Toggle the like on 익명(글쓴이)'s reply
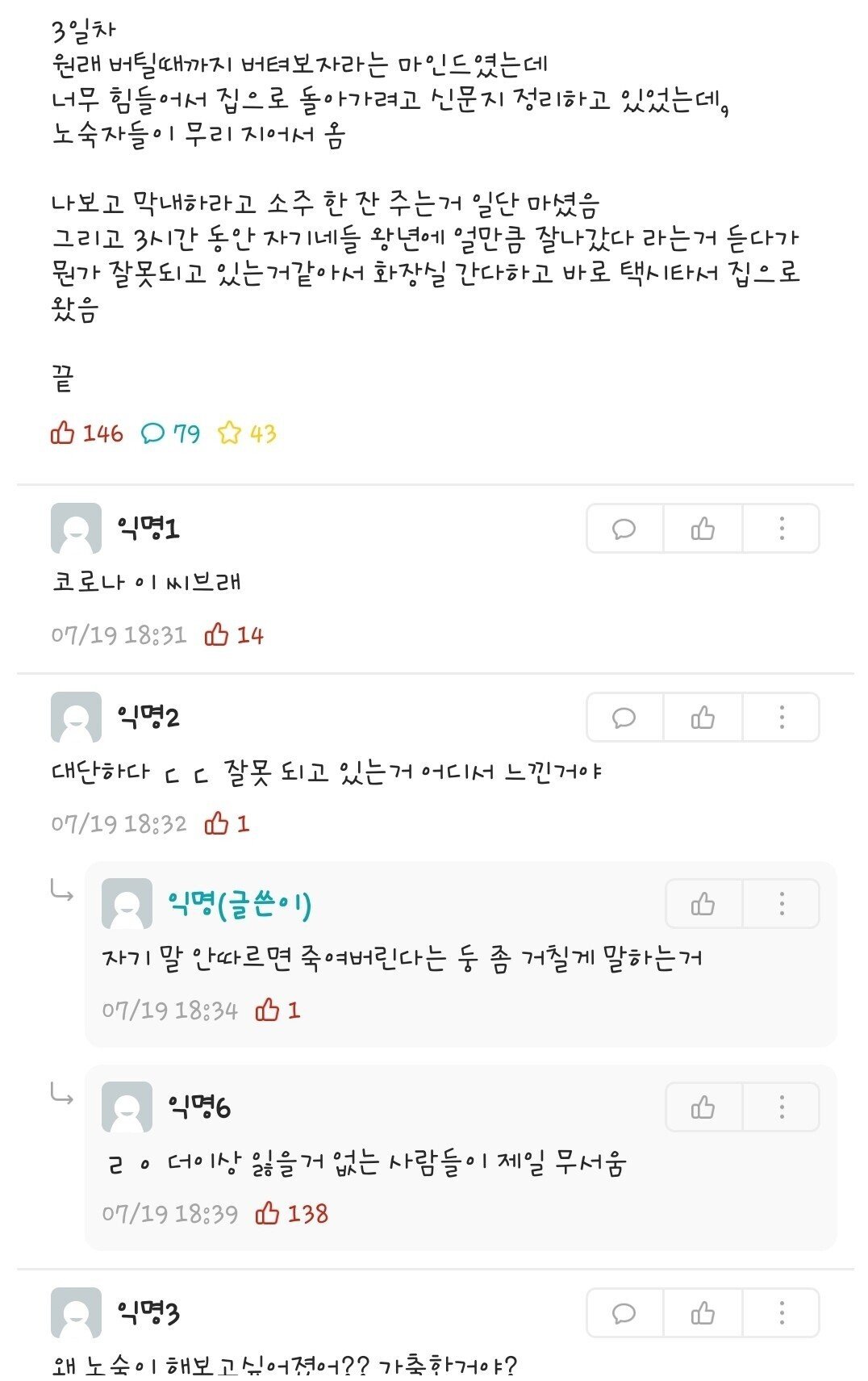Viewport: 868px width, 1381px height. pos(703,904)
